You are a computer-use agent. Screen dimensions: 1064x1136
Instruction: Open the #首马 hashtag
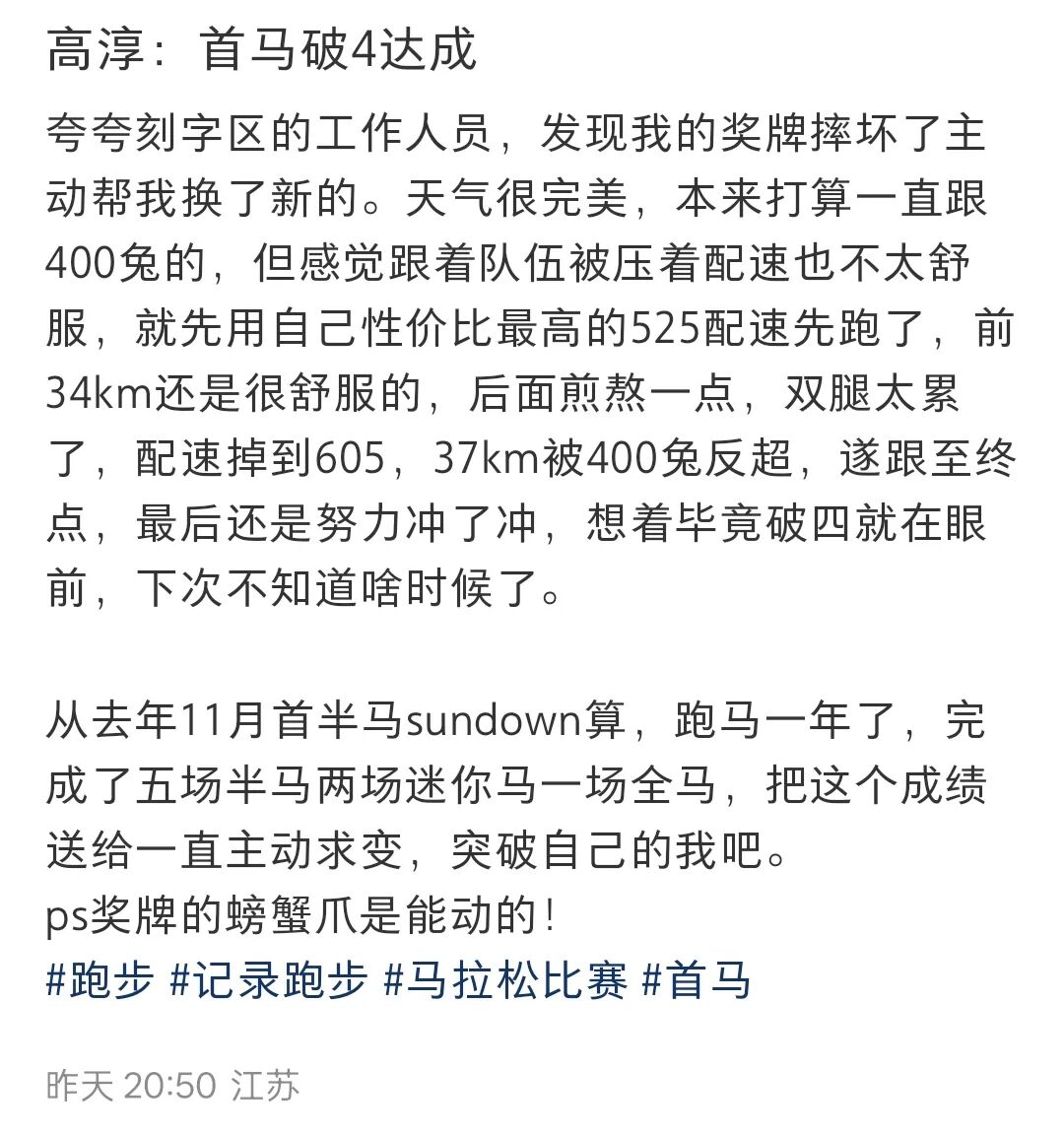pos(696,981)
